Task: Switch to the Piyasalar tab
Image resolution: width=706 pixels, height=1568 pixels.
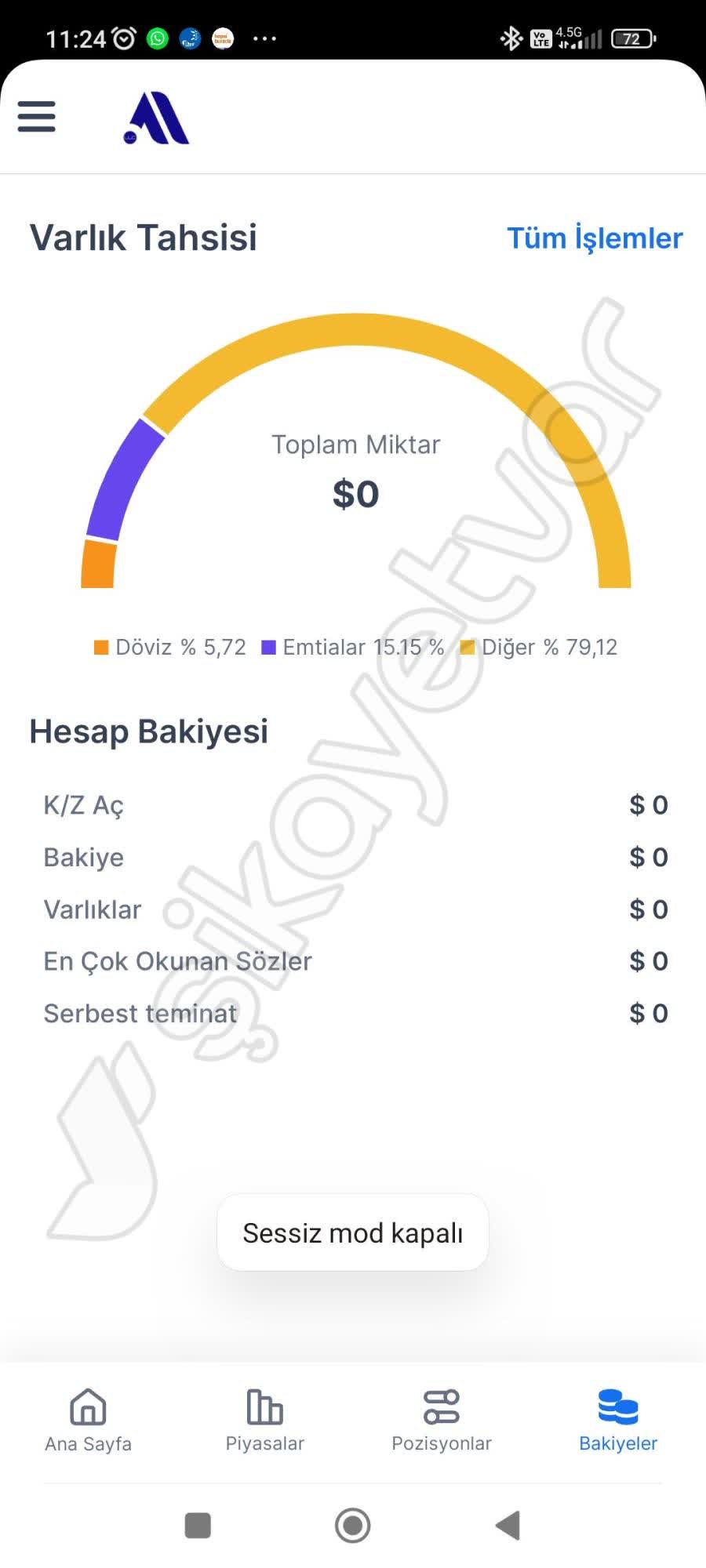Action: 264,1421
